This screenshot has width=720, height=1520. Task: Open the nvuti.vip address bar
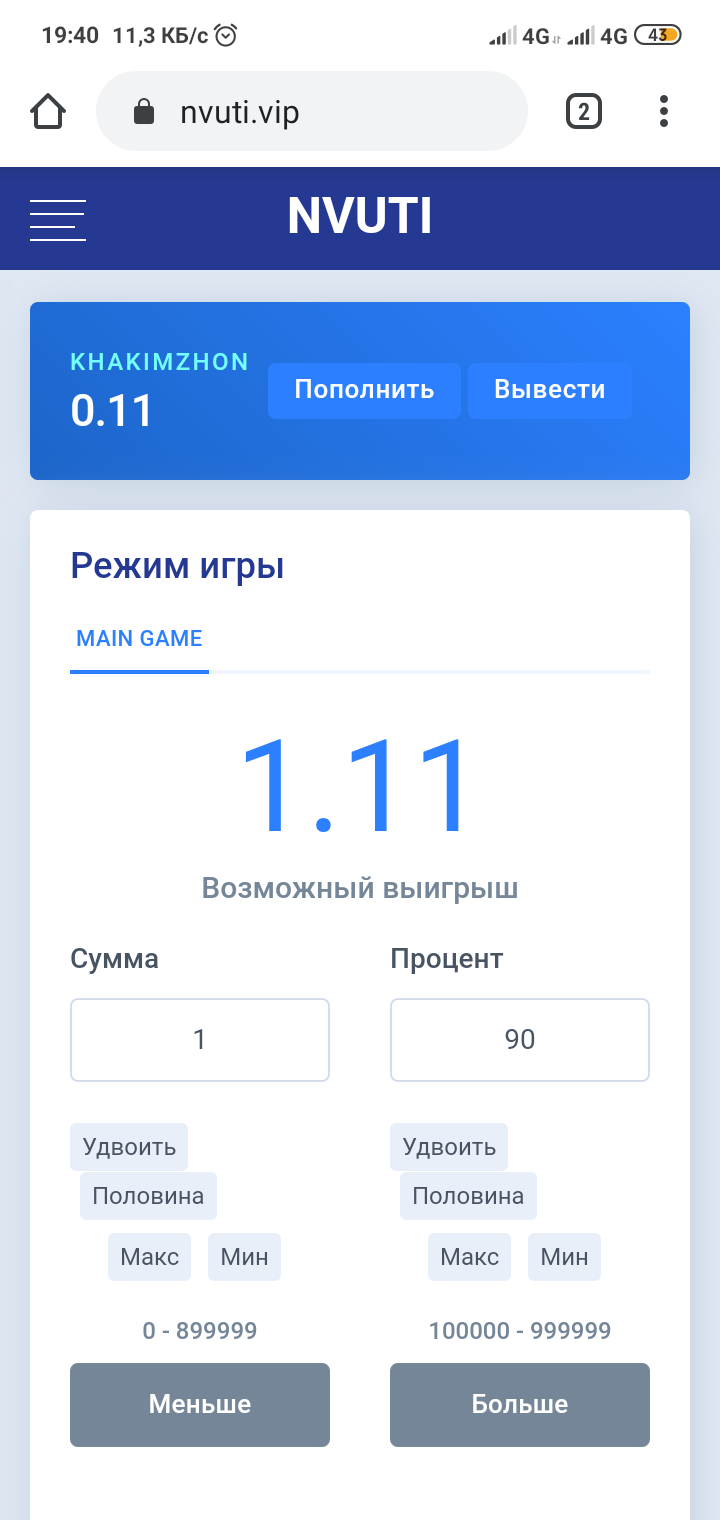coord(310,112)
